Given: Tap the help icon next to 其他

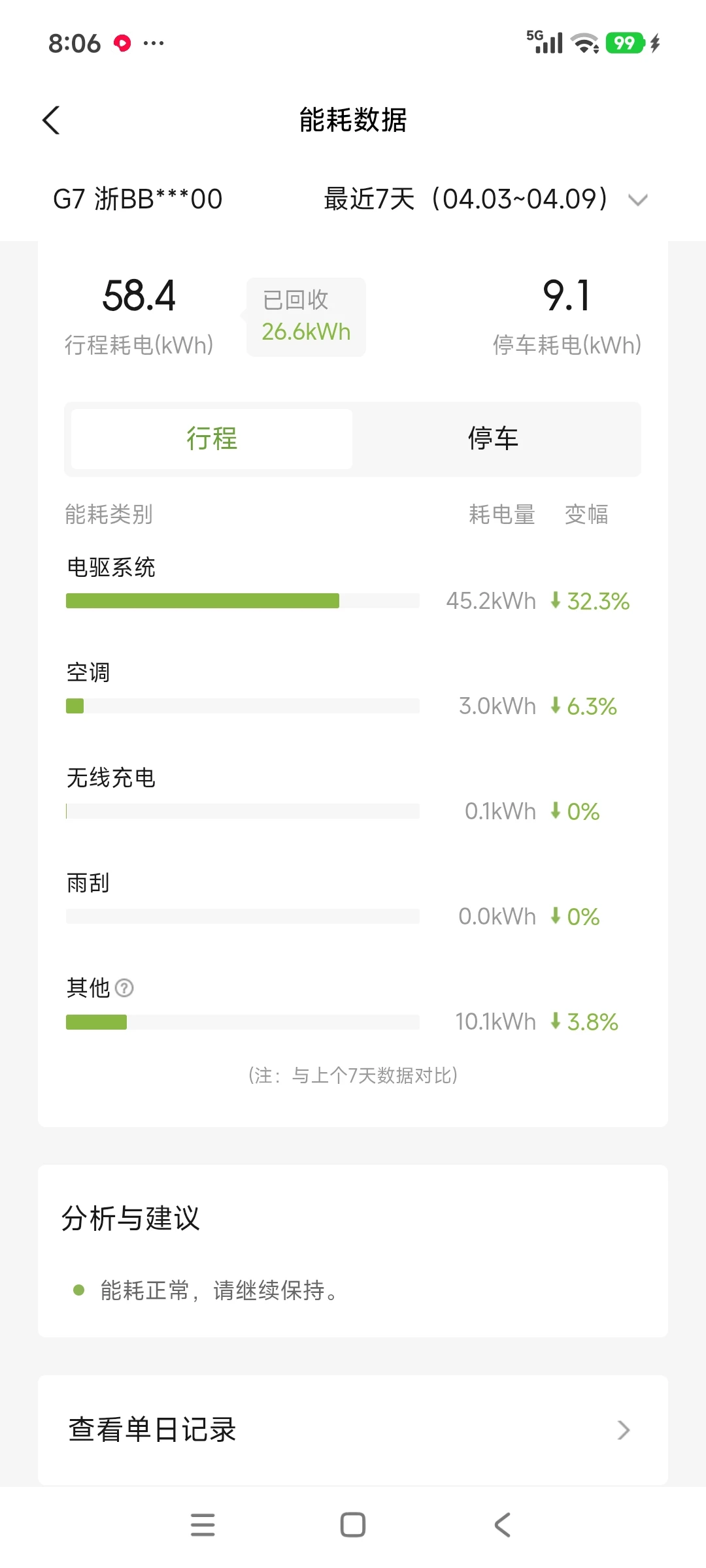Looking at the screenshot, I should [x=124, y=988].
